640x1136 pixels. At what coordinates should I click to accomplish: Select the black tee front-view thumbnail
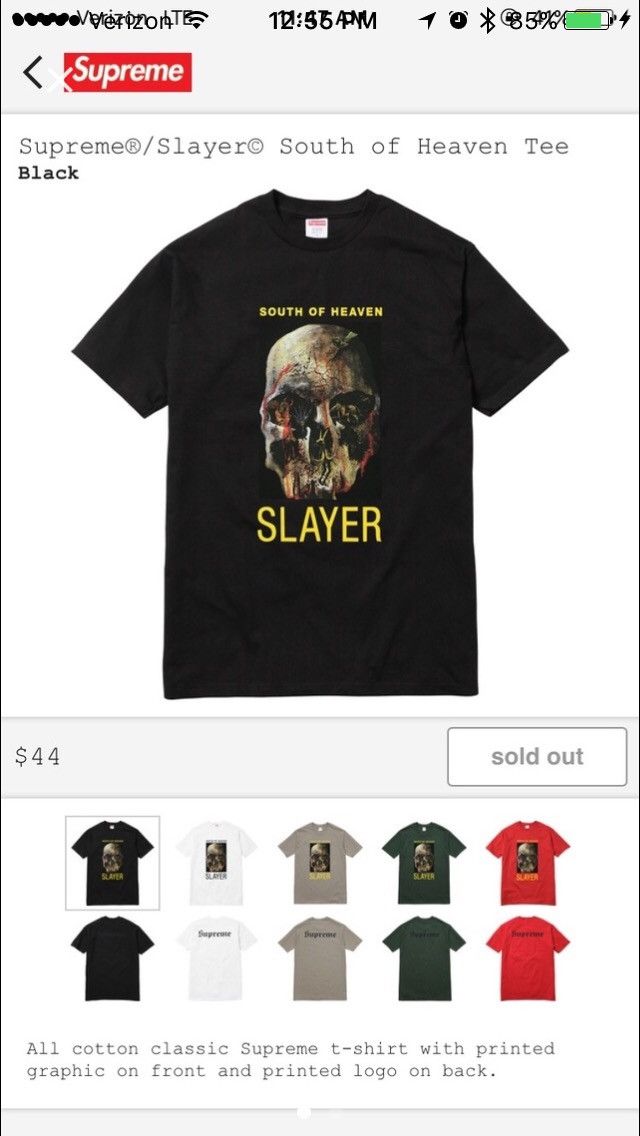[112, 862]
